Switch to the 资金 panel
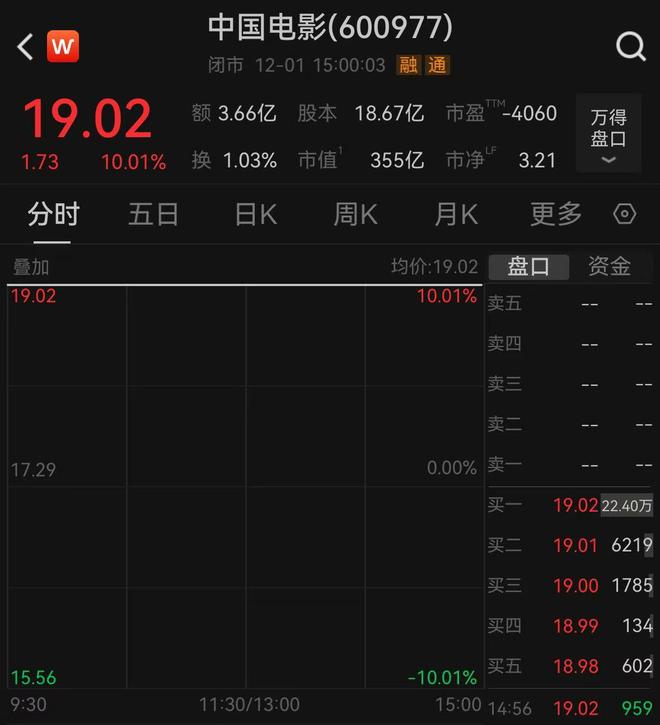The image size is (660, 725). tap(609, 267)
